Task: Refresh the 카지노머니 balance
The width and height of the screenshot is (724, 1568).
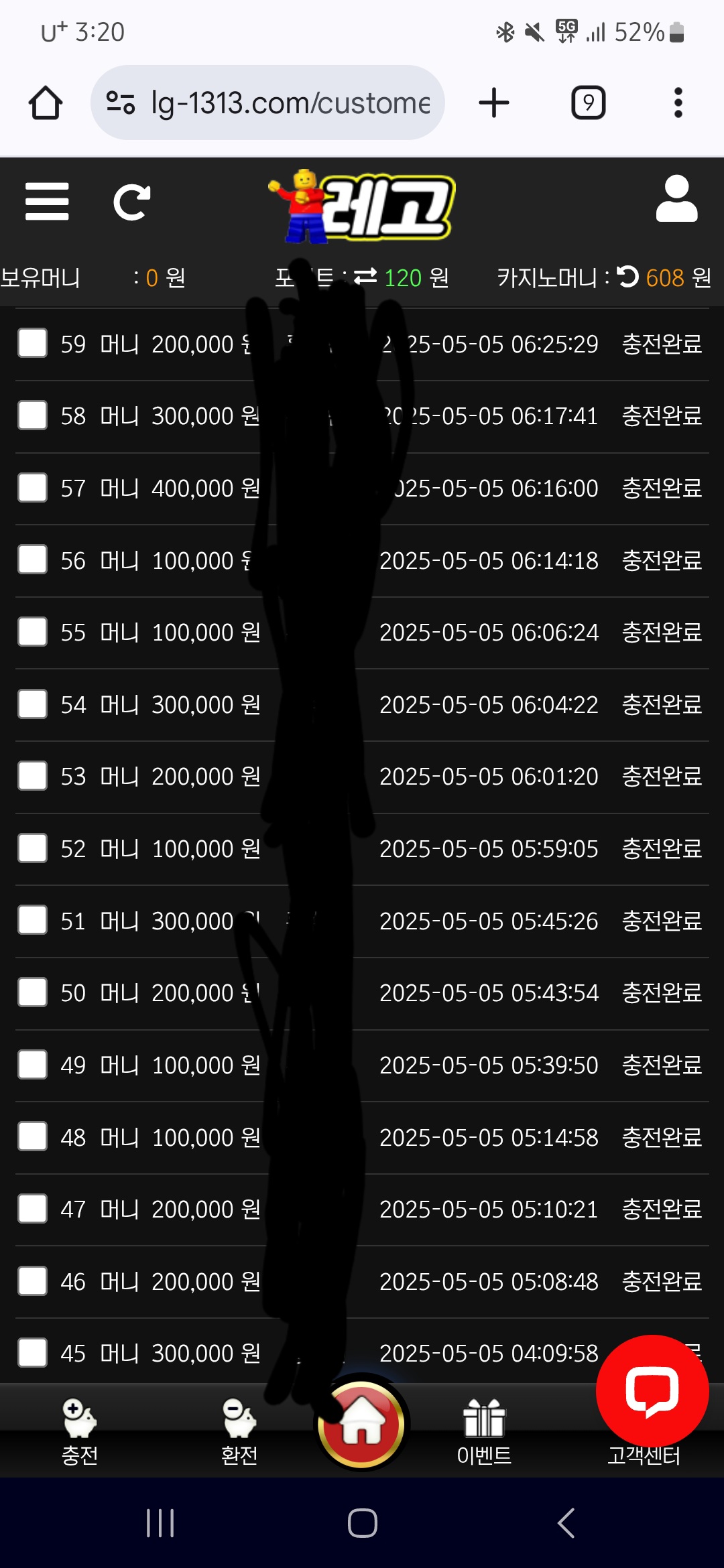Action: [627, 276]
